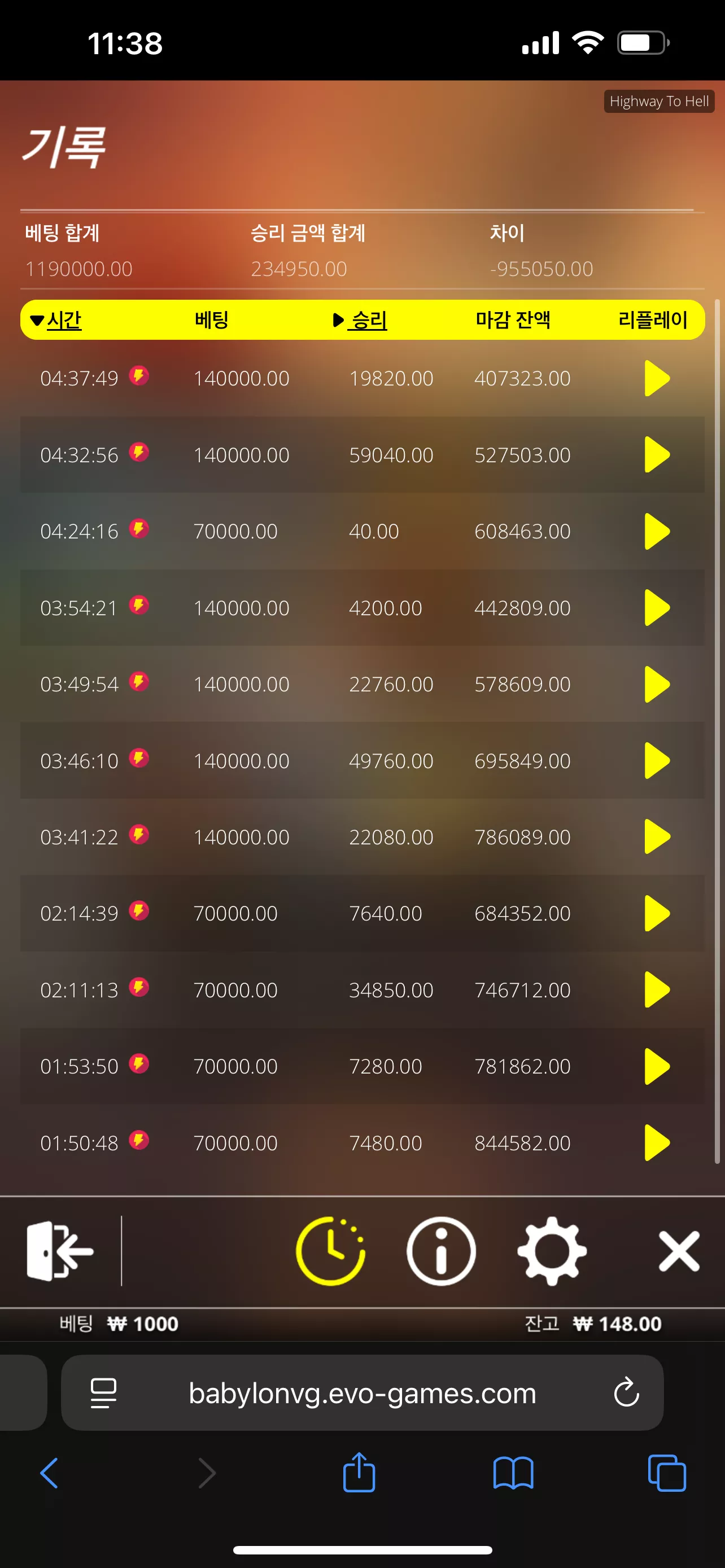
Task: Open Safari bookmarks
Action: [x=513, y=1473]
